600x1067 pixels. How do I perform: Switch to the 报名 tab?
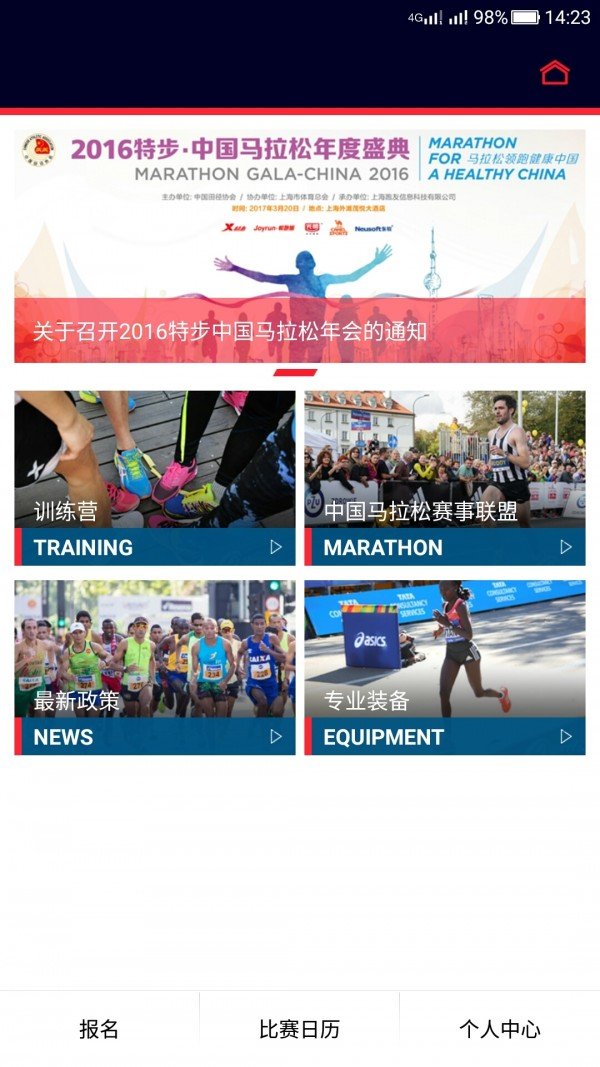tap(99, 1029)
